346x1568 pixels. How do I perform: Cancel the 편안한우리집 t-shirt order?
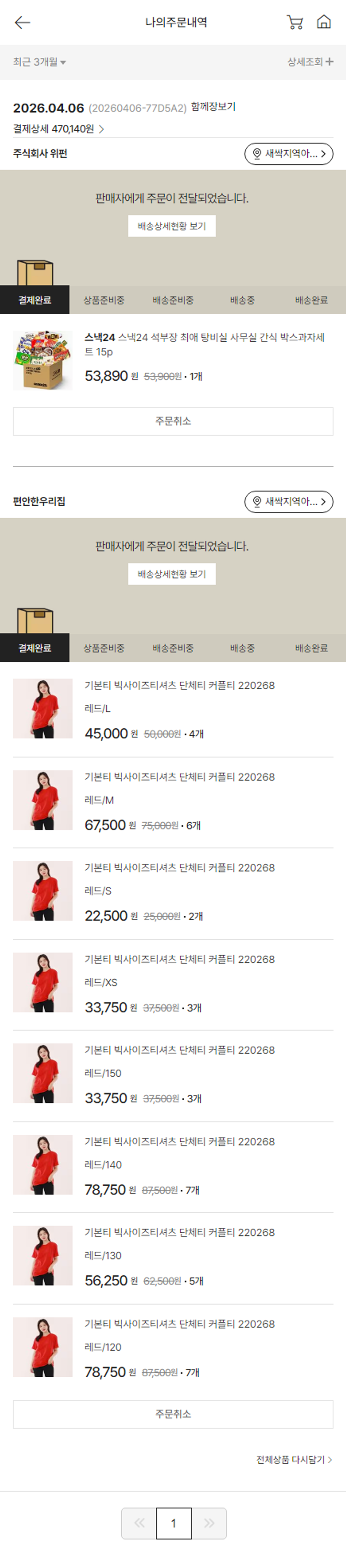pos(173,1414)
